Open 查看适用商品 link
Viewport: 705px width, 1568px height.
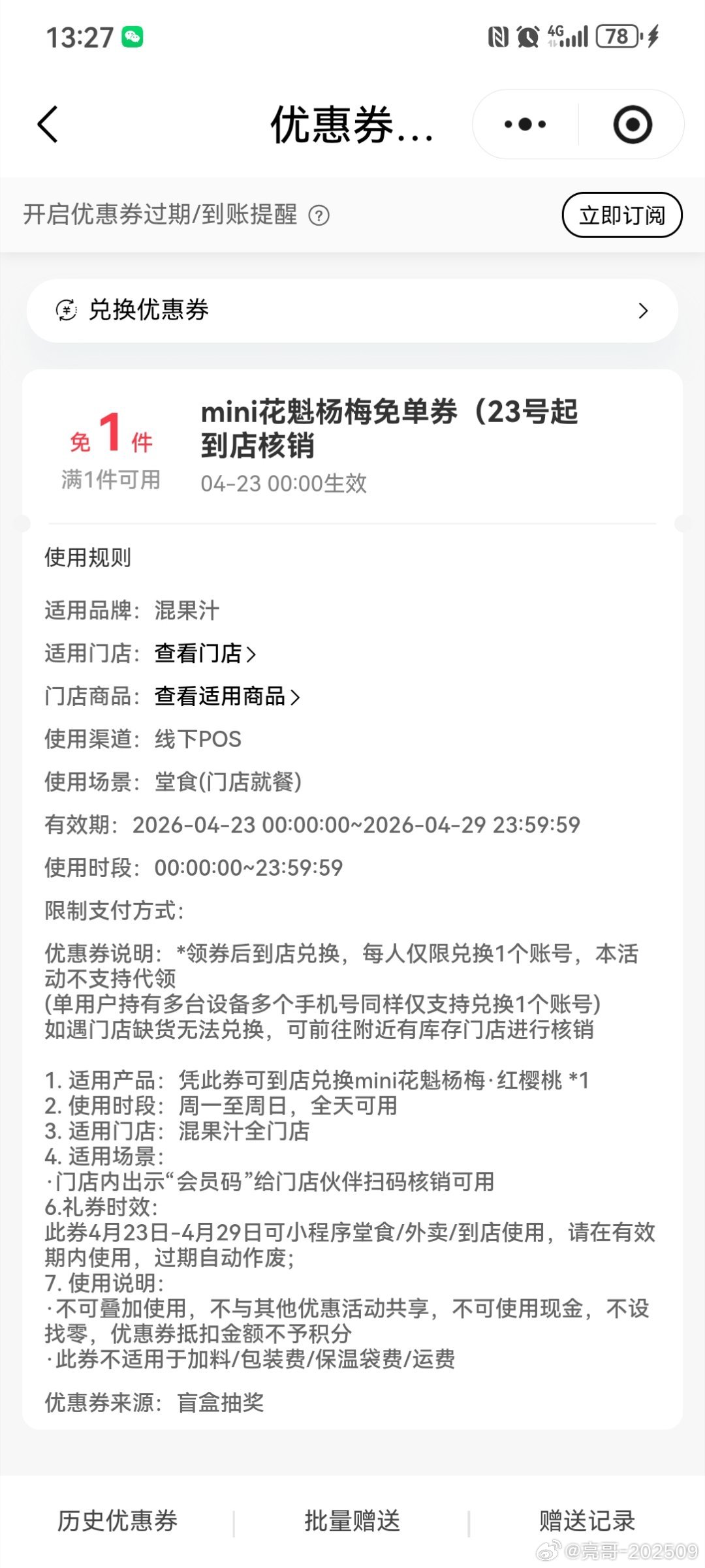[x=227, y=696]
